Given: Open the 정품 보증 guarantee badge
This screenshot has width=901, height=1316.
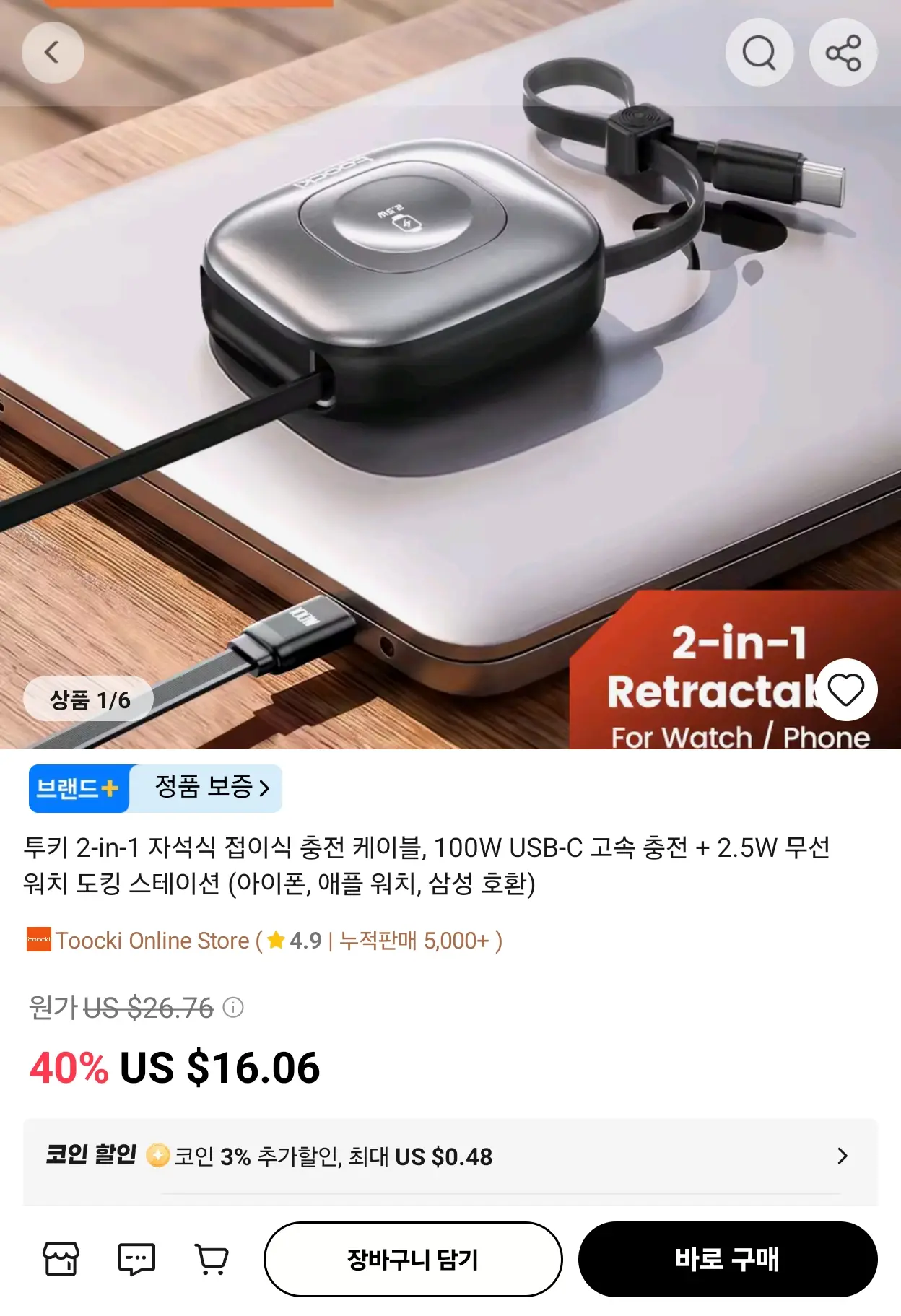Looking at the screenshot, I should [x=206, y=788].
